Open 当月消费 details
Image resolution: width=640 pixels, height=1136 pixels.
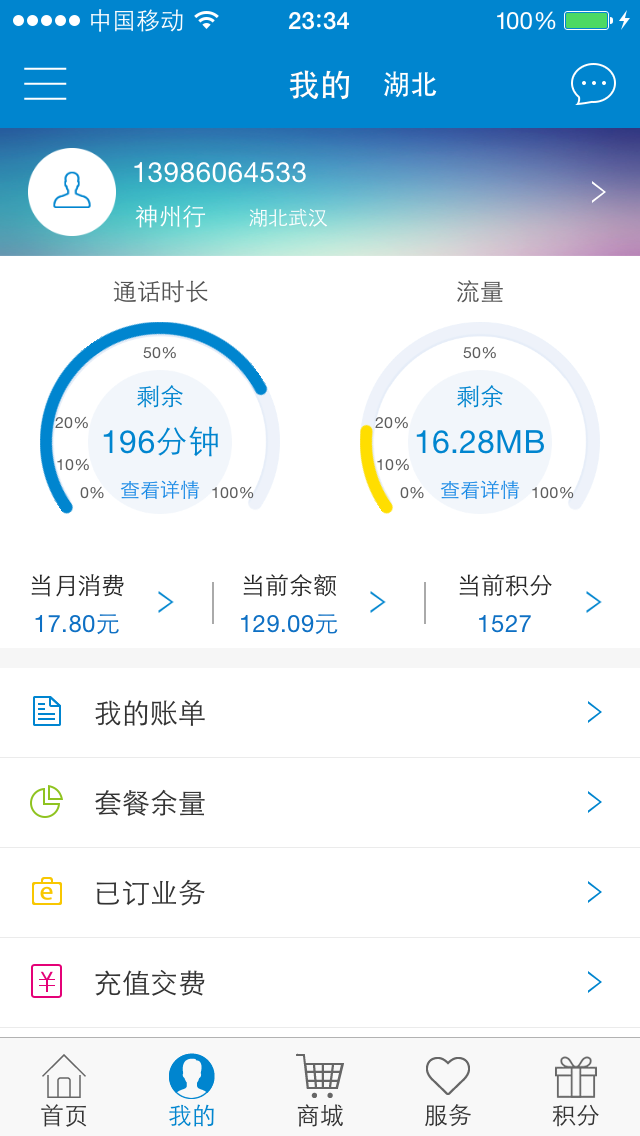click(100, 603)
